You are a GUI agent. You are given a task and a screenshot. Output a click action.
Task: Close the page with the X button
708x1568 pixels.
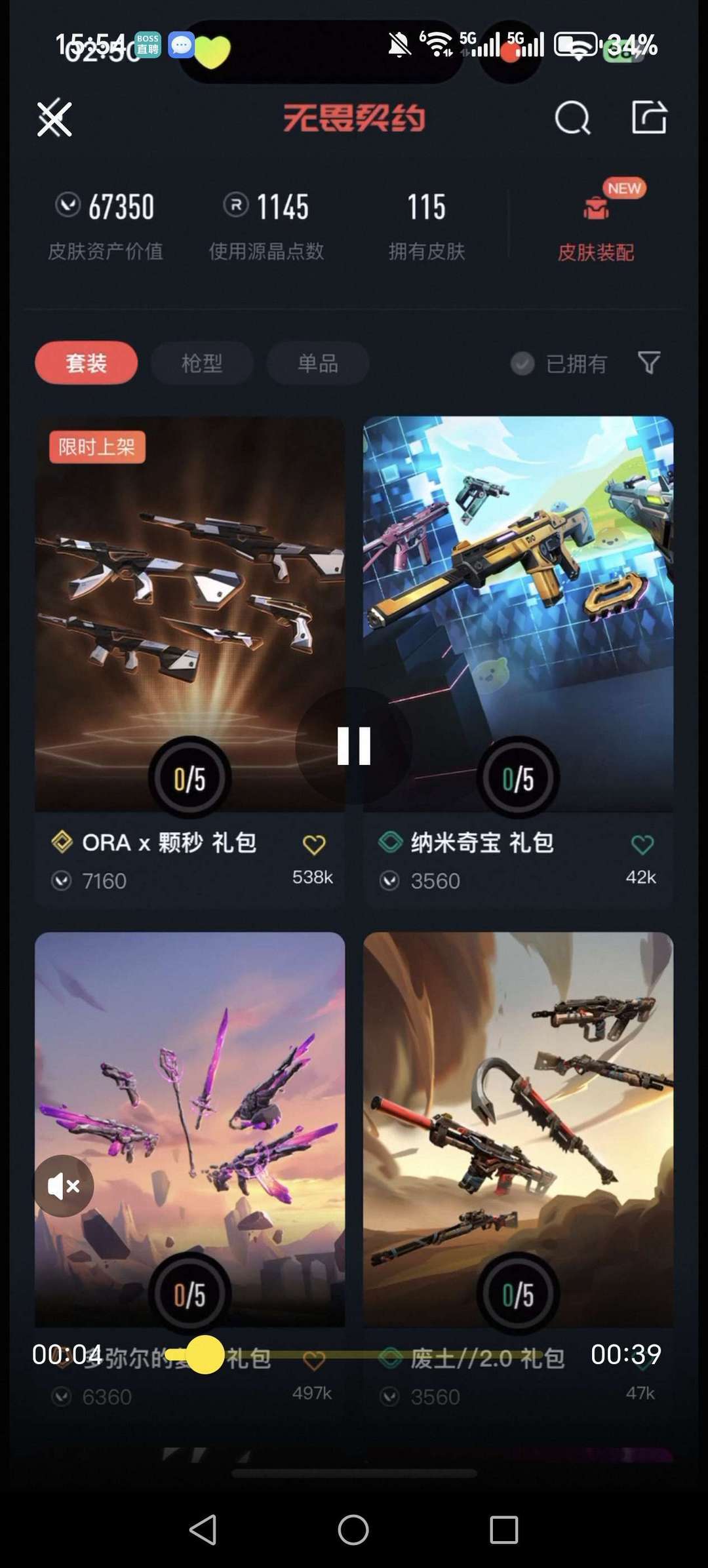coord(54,120)
